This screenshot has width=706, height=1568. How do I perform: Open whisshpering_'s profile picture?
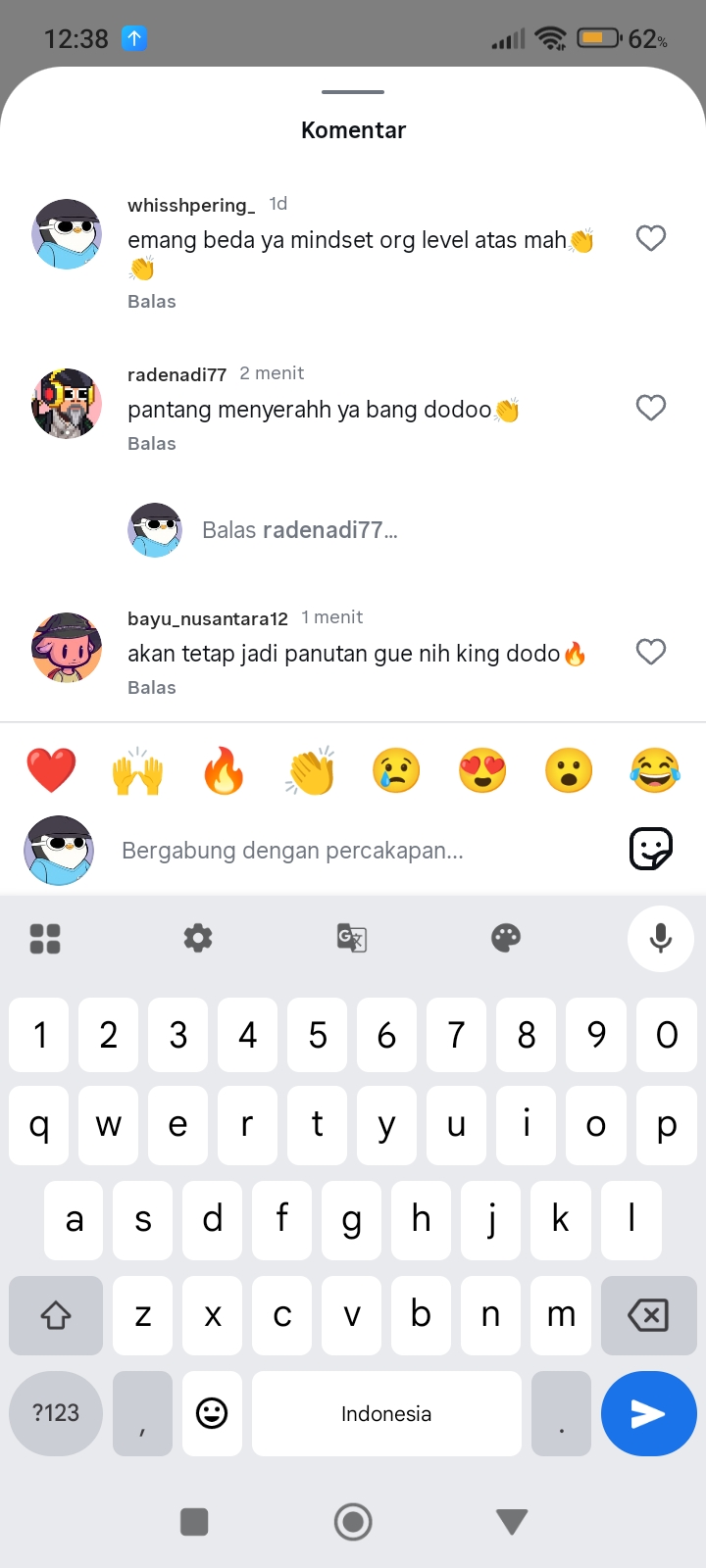tap(67, 234)
